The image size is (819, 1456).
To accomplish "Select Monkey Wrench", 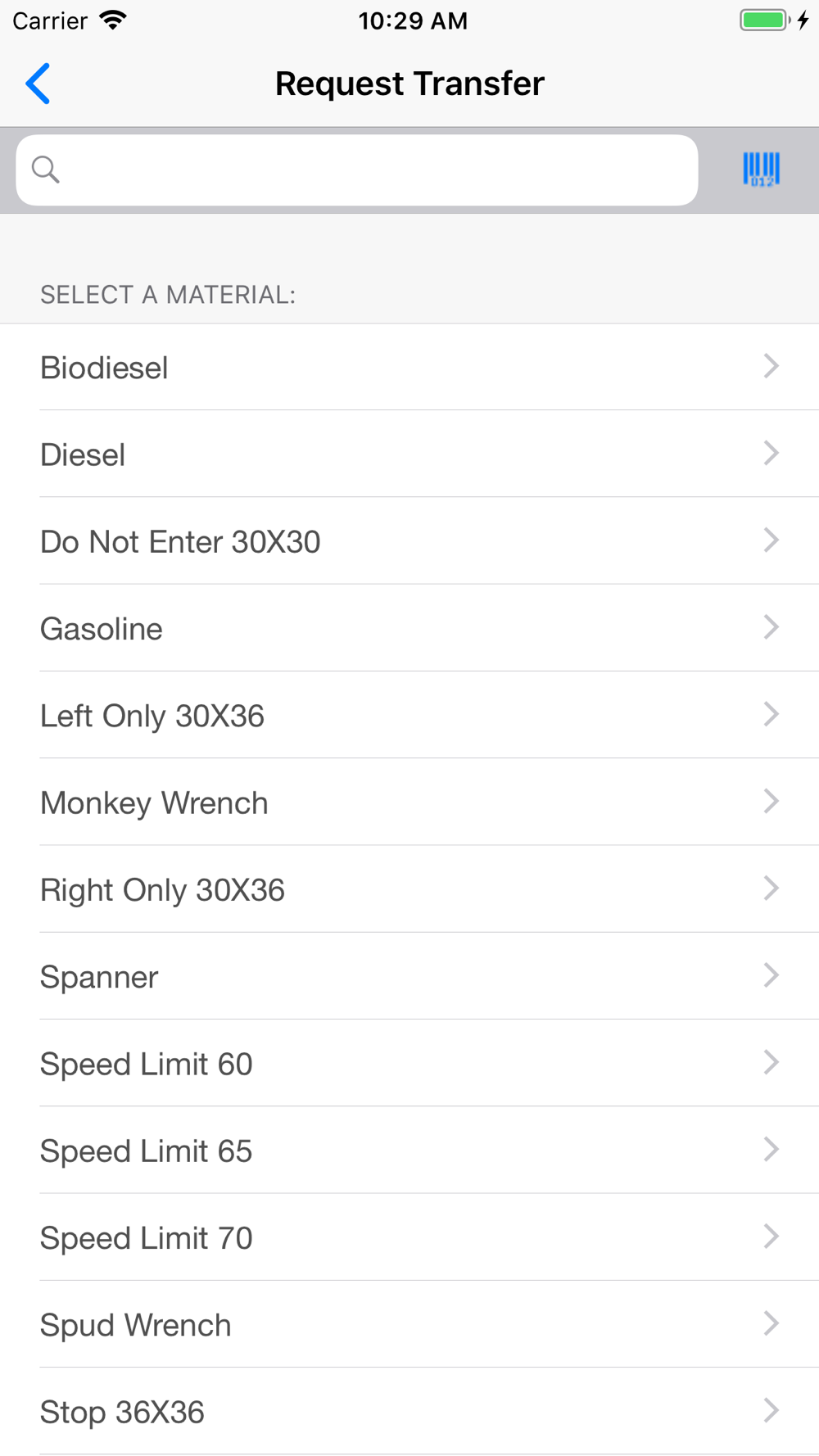I will point(409,802).
